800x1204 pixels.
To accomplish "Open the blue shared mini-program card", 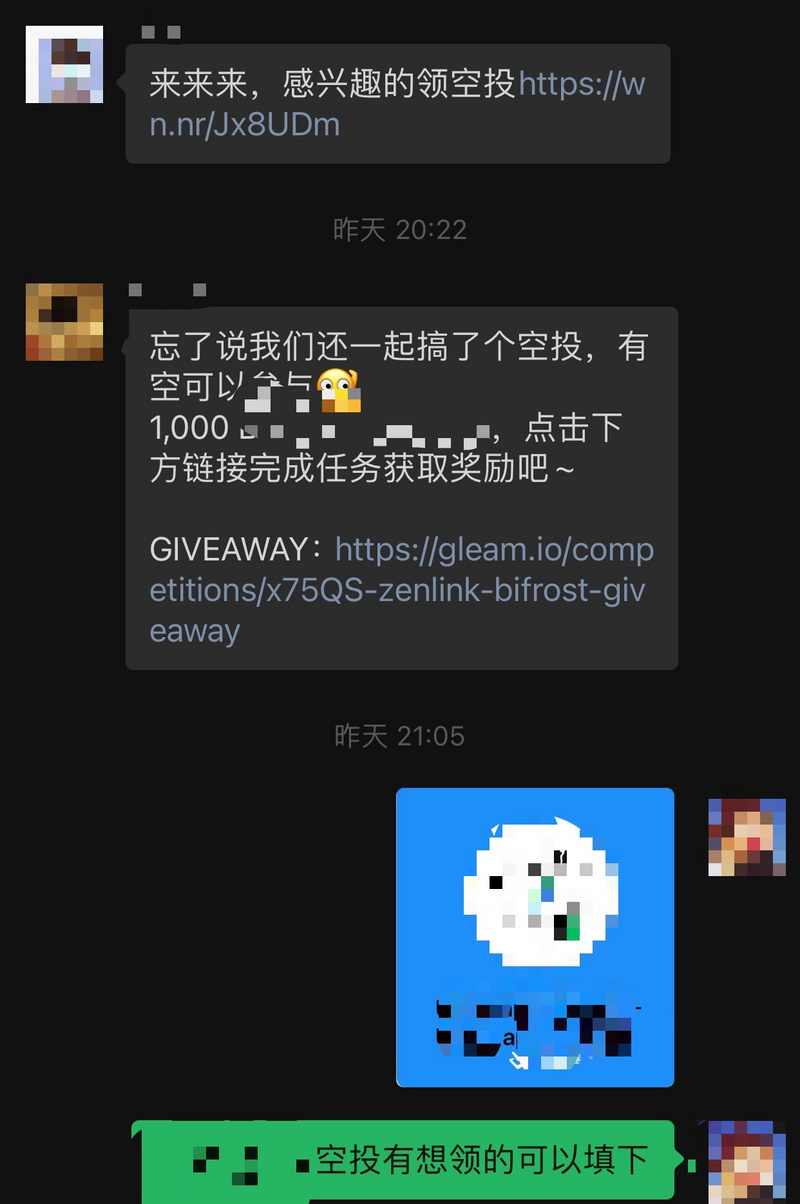I will point(534,937).
